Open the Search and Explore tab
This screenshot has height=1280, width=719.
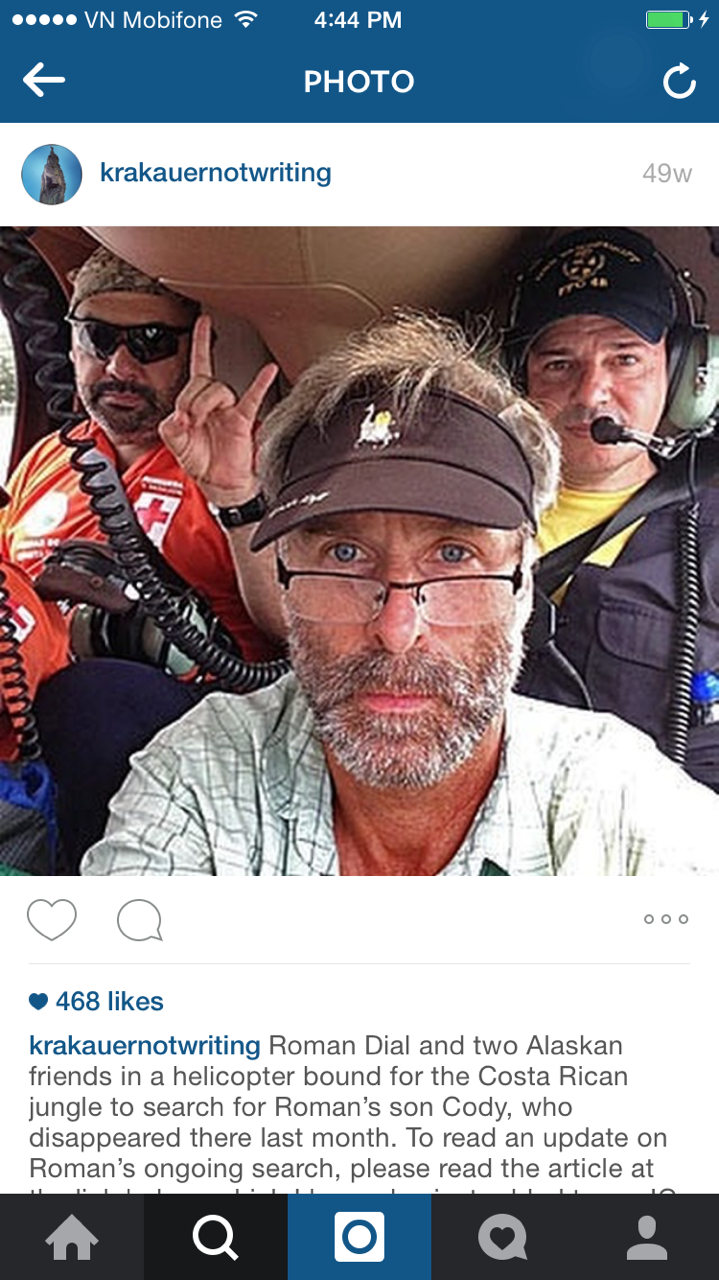tap(216, 1237)
